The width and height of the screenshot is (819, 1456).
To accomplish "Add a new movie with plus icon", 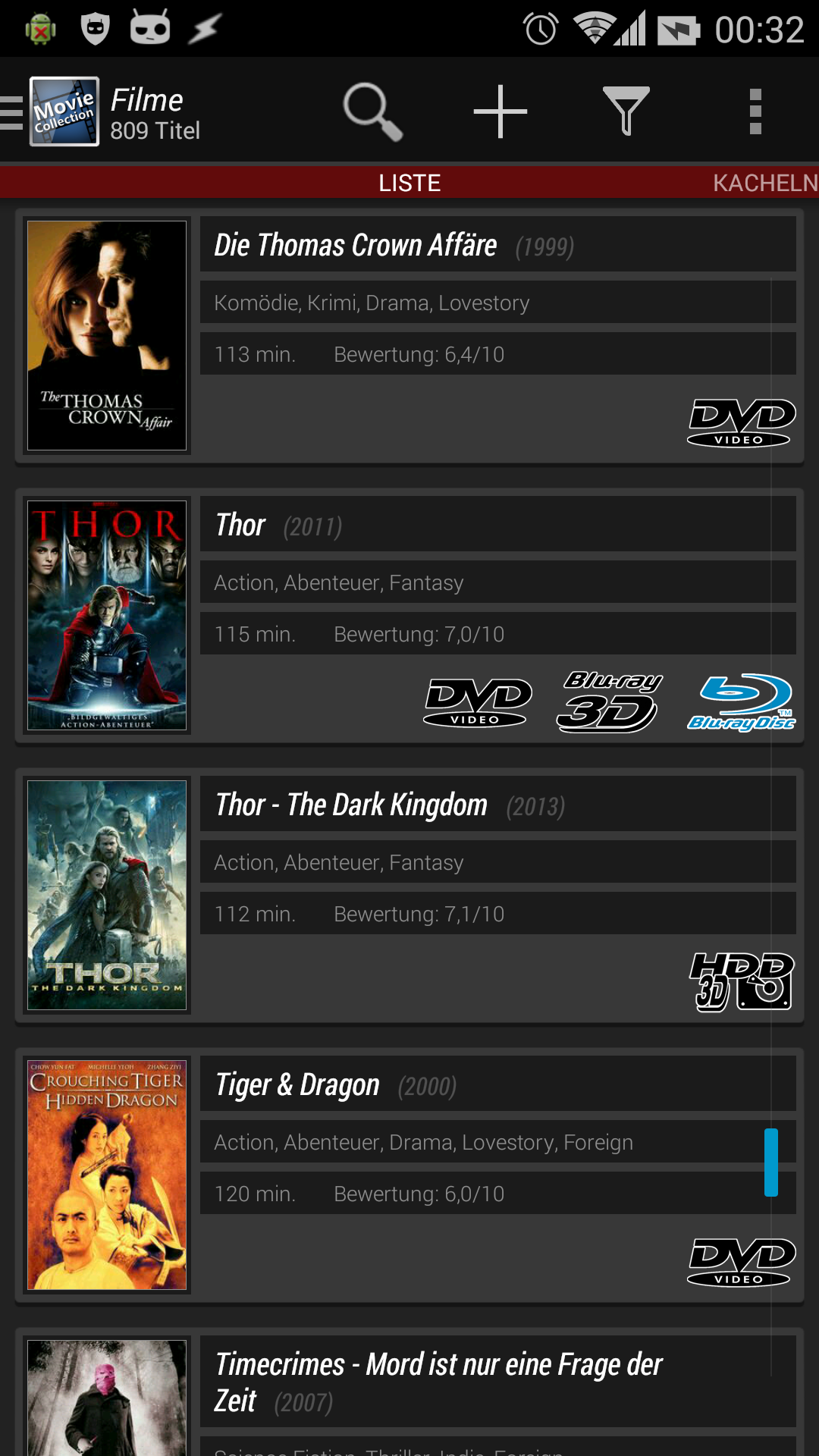I will coord(500,111).
